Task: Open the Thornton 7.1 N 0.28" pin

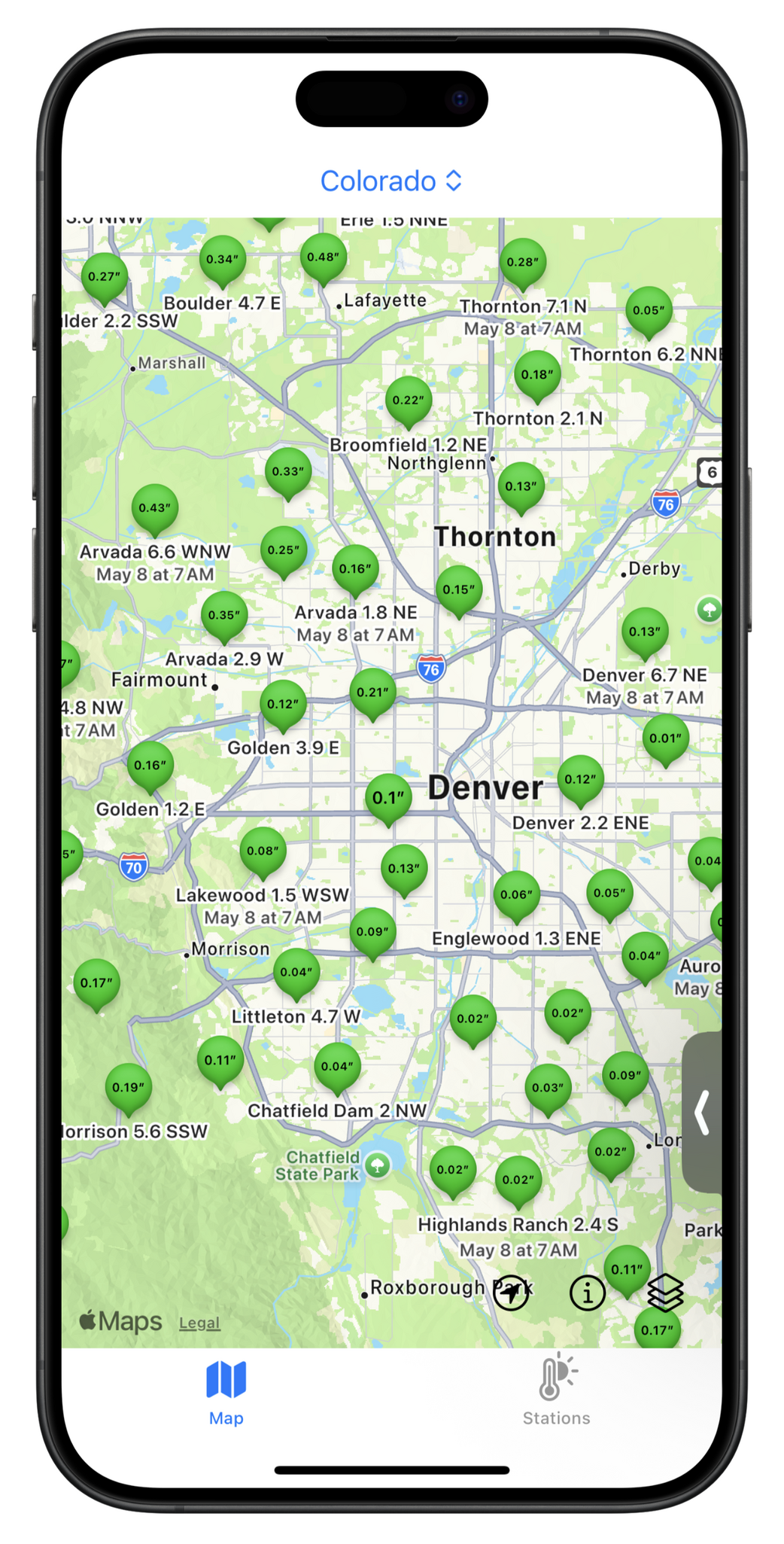Action: [523, 262]
